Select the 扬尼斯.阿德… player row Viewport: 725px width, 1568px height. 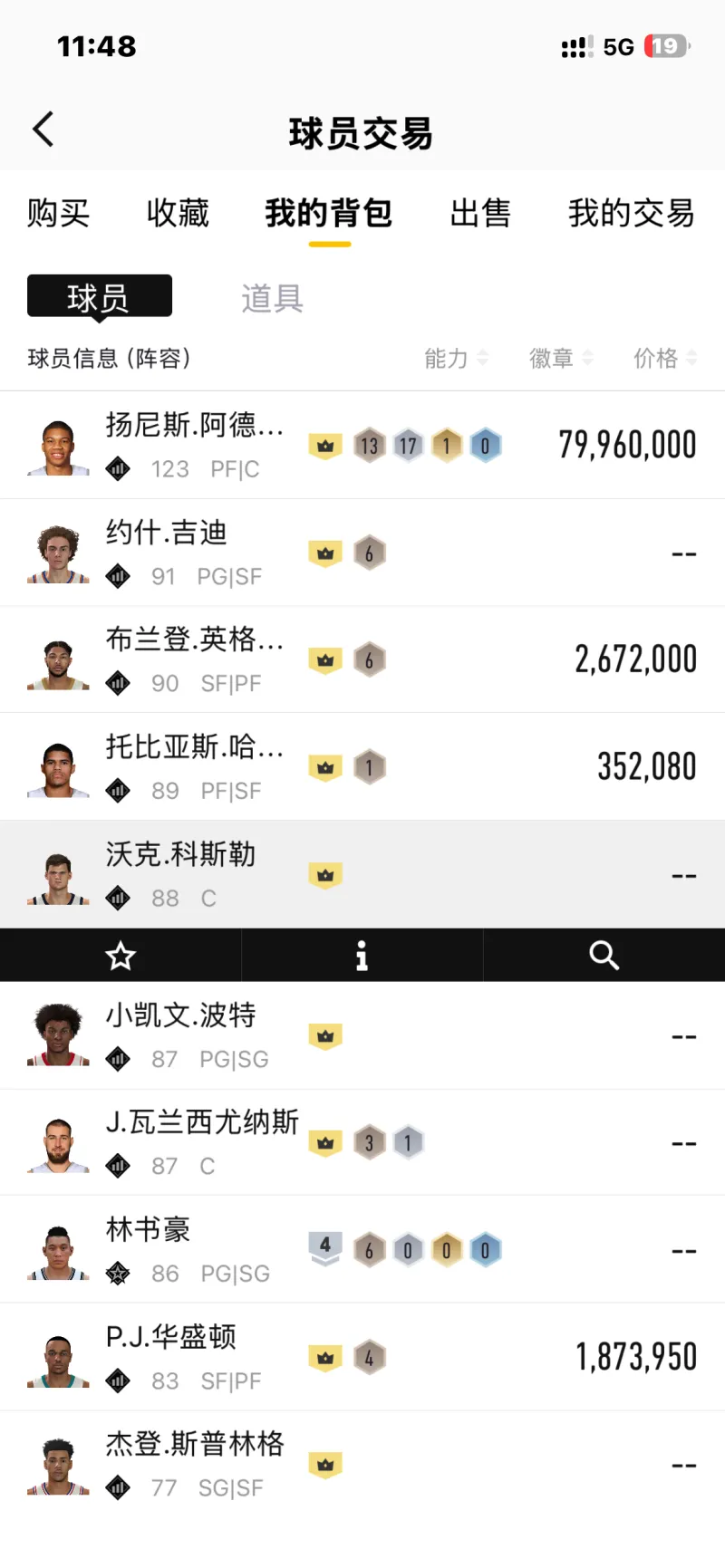coord(362,445)
